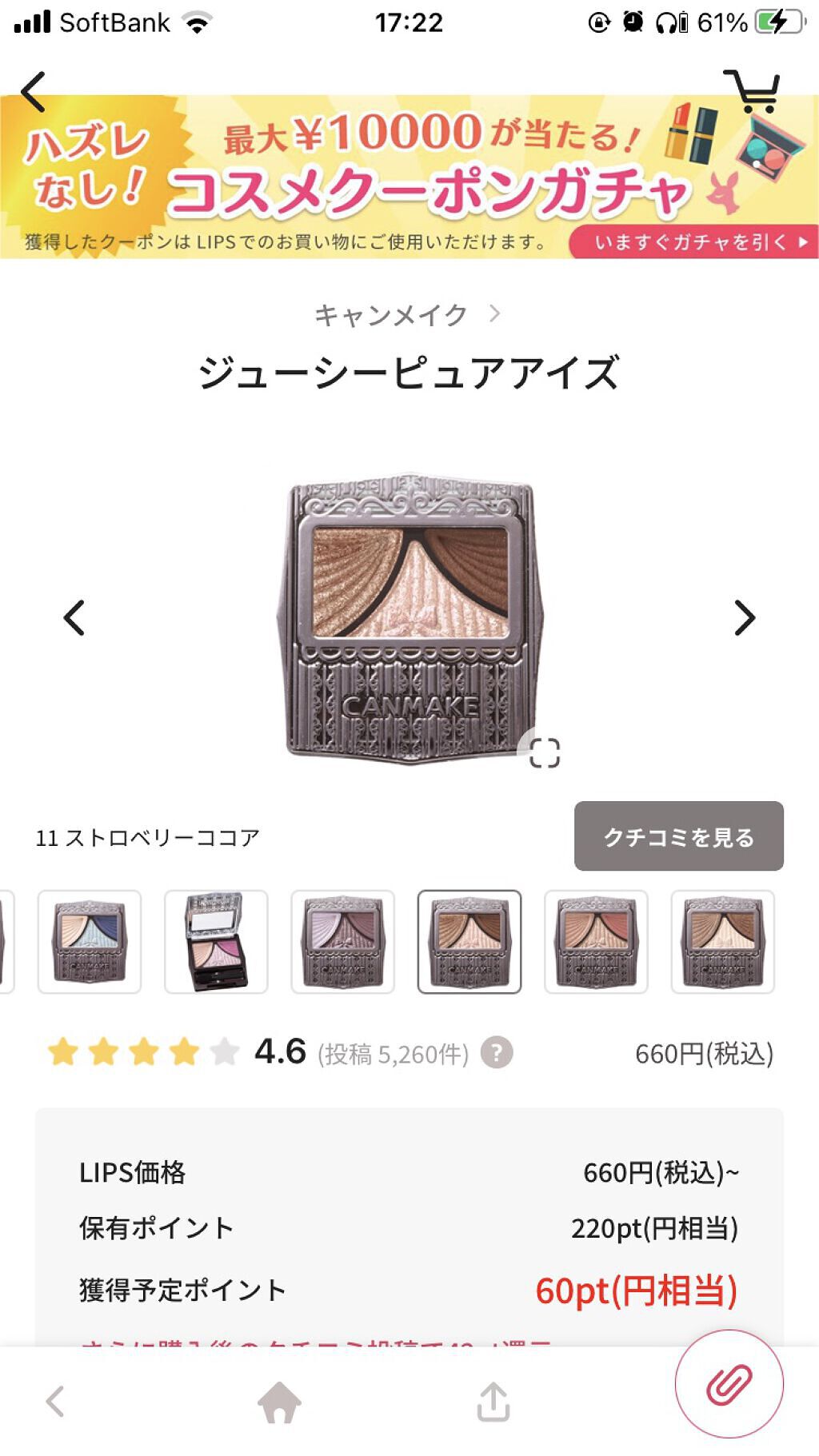Go back using the top-left arrow
Screen dimensions: 819x1456
[34, 90]
